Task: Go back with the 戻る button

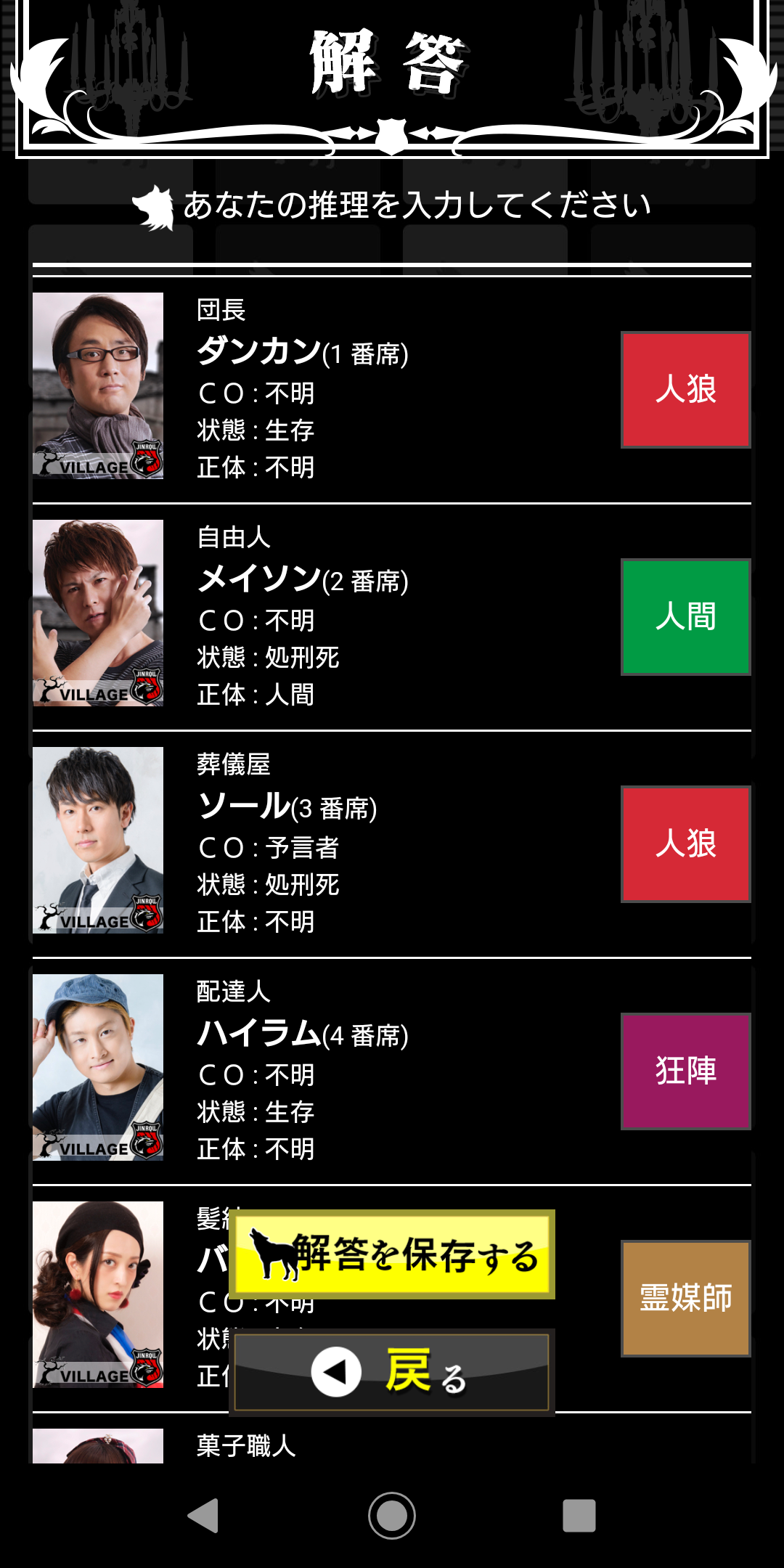Action: [392, 1372]
